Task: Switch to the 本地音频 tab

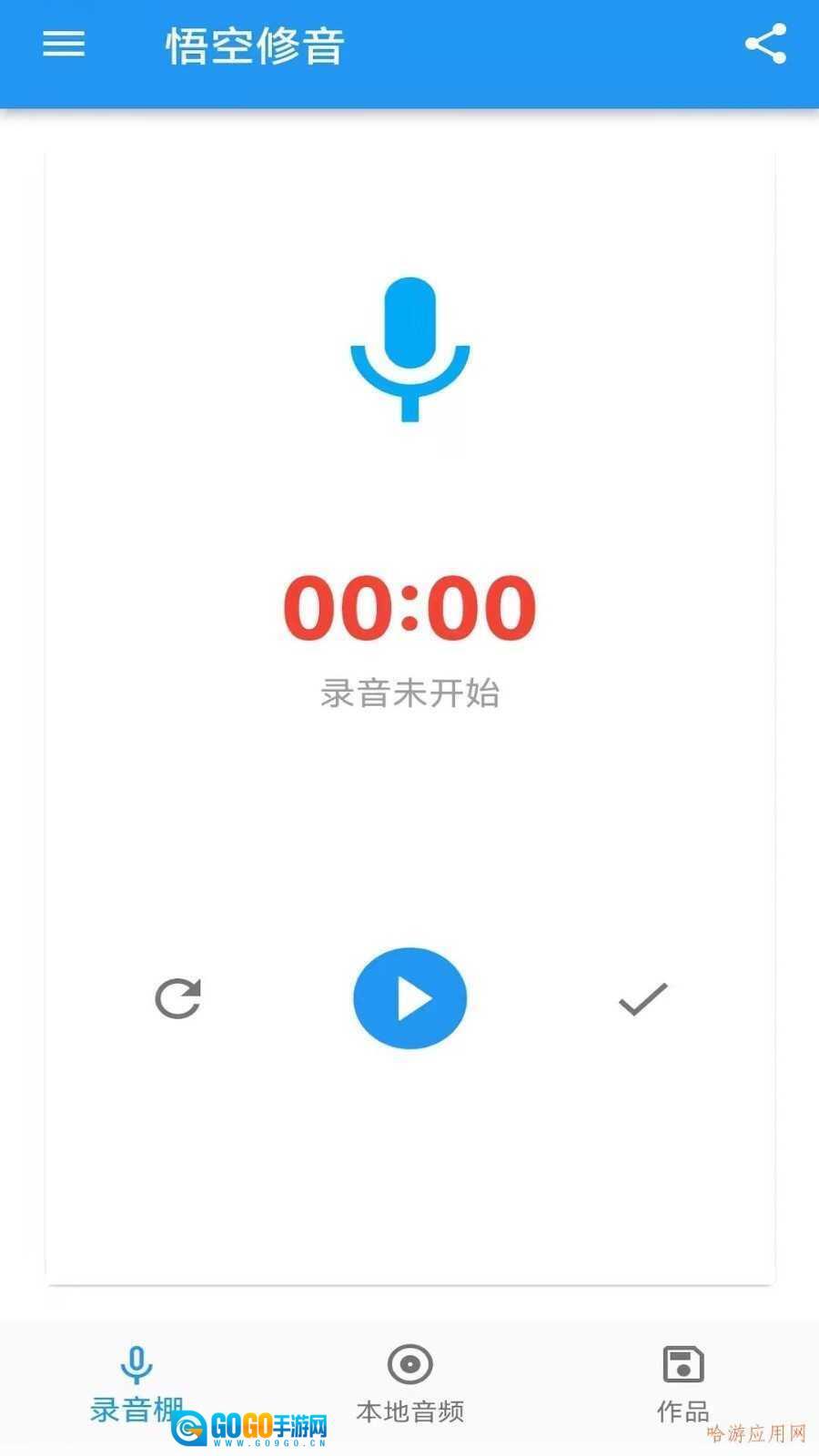Action: coord(409,1383)
